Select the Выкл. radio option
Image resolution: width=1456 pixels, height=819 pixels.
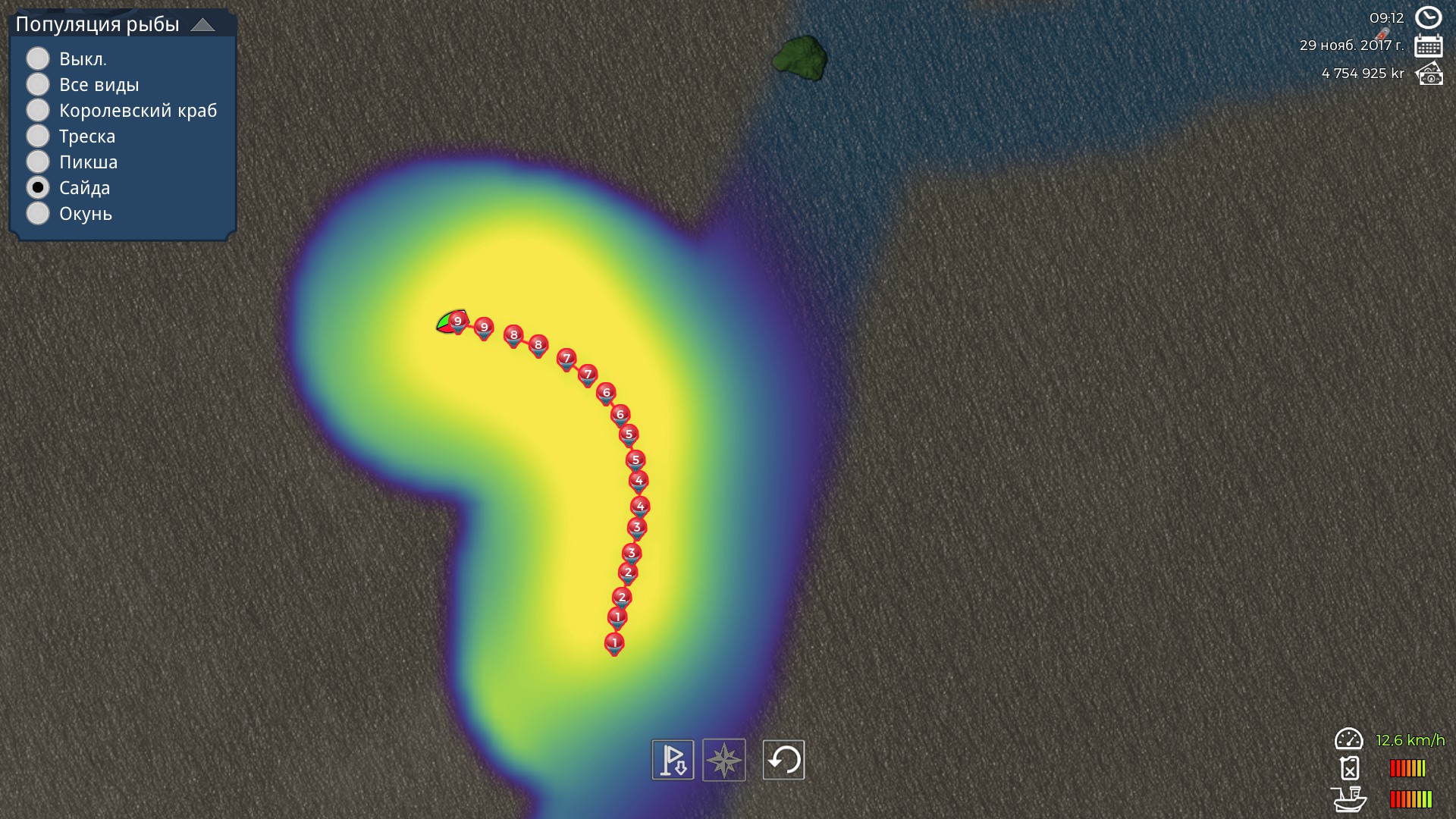click(x=38, y=59)
